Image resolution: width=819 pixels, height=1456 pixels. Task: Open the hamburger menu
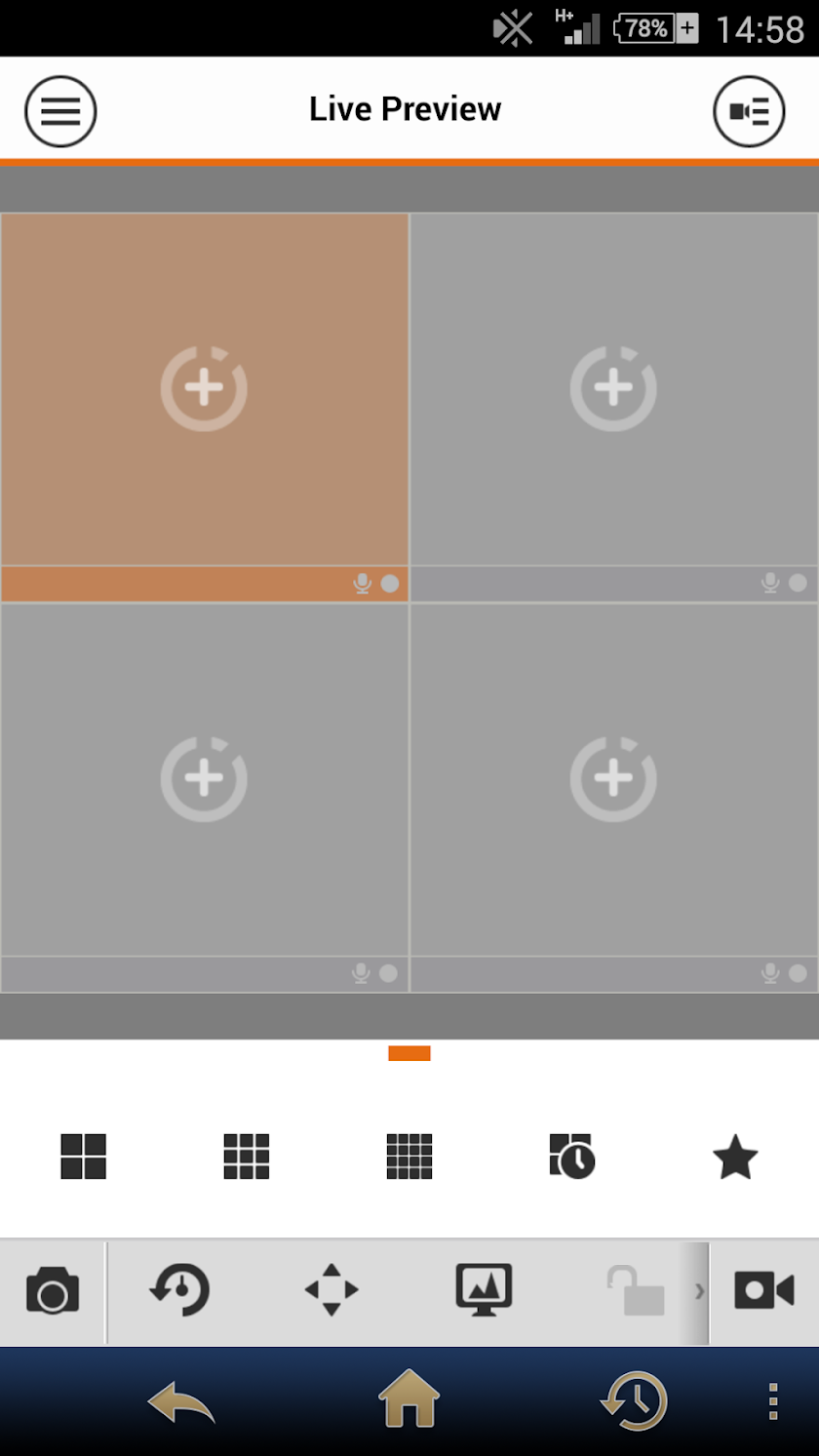pyautogui.click(x=60, y=111)
